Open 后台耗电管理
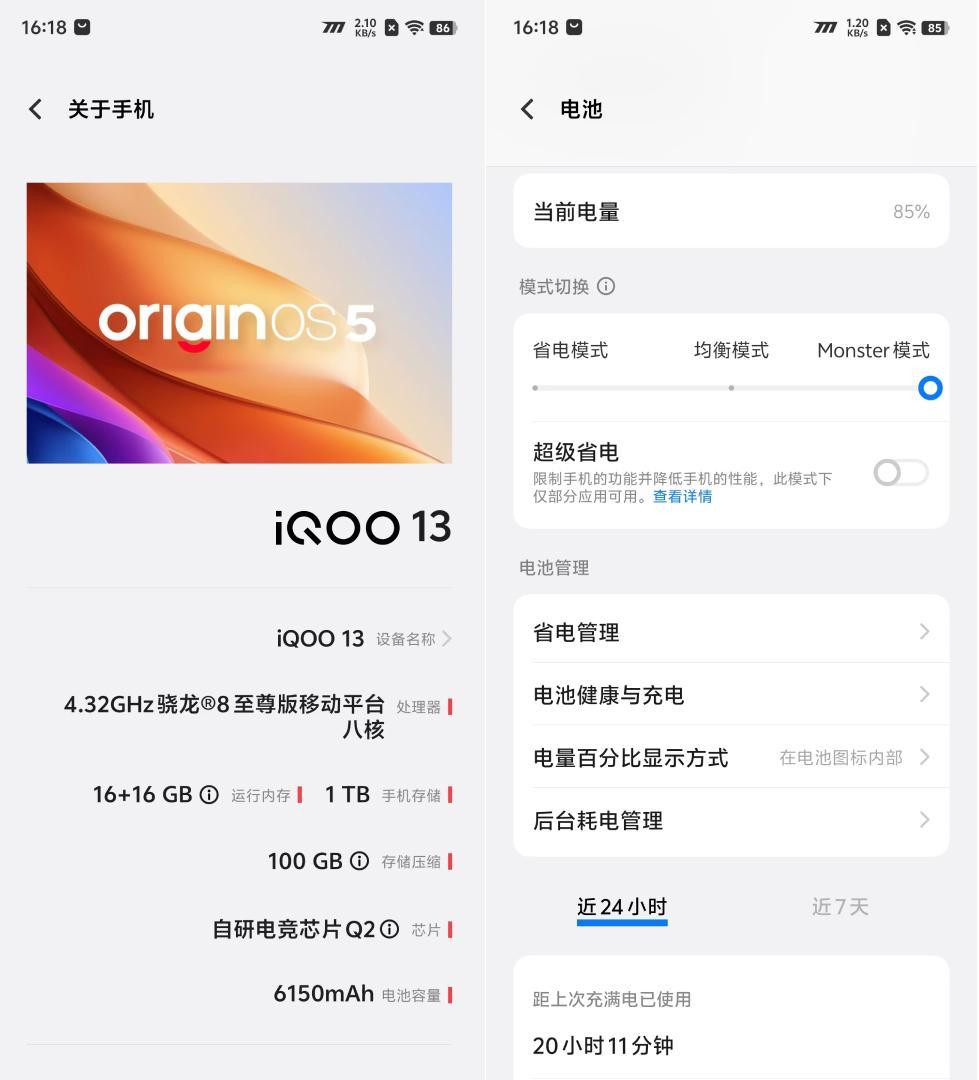Viewport: 979px width, 1080px height. (x=730, y=821)
